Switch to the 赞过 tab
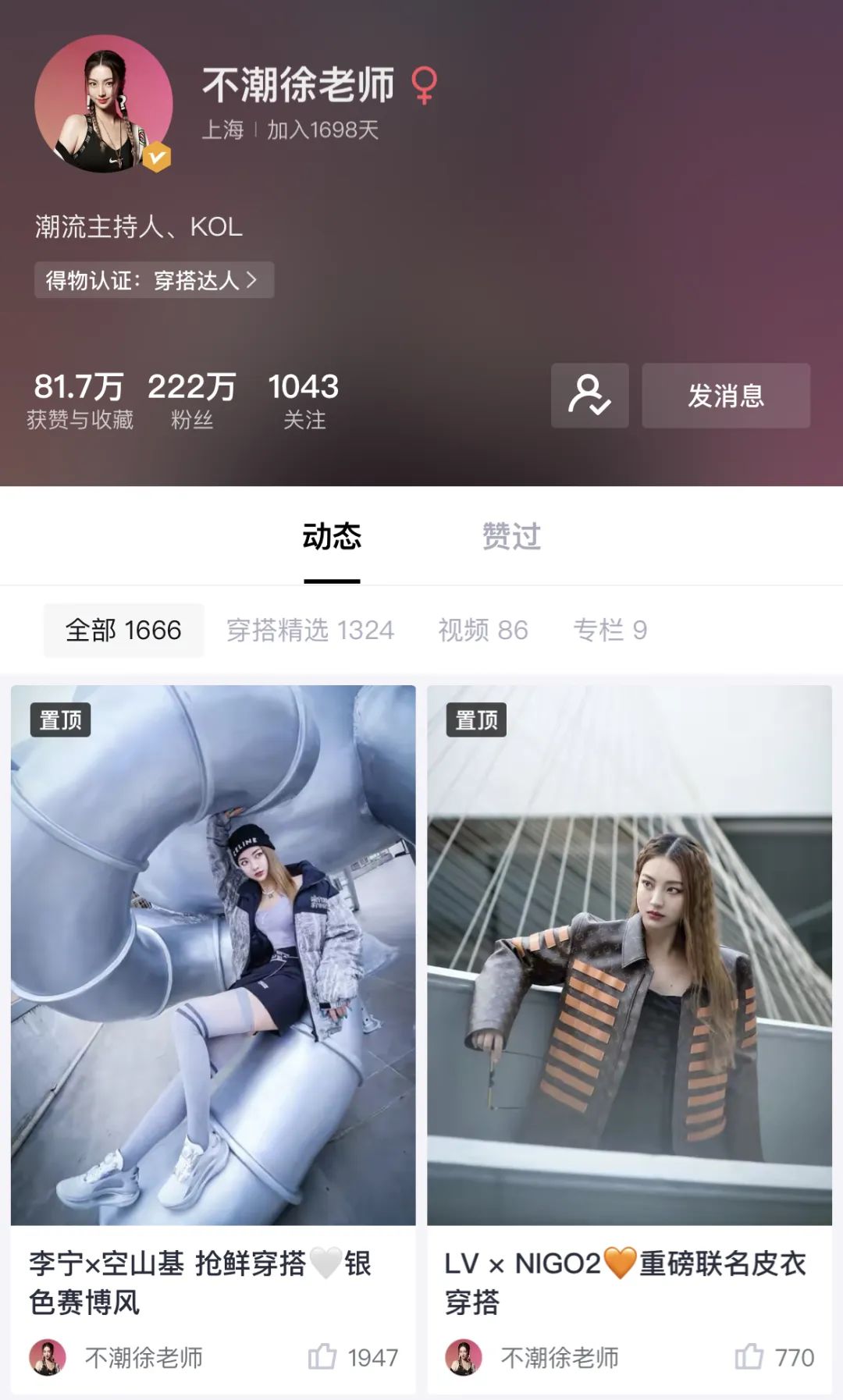 (x=511, y=537)
